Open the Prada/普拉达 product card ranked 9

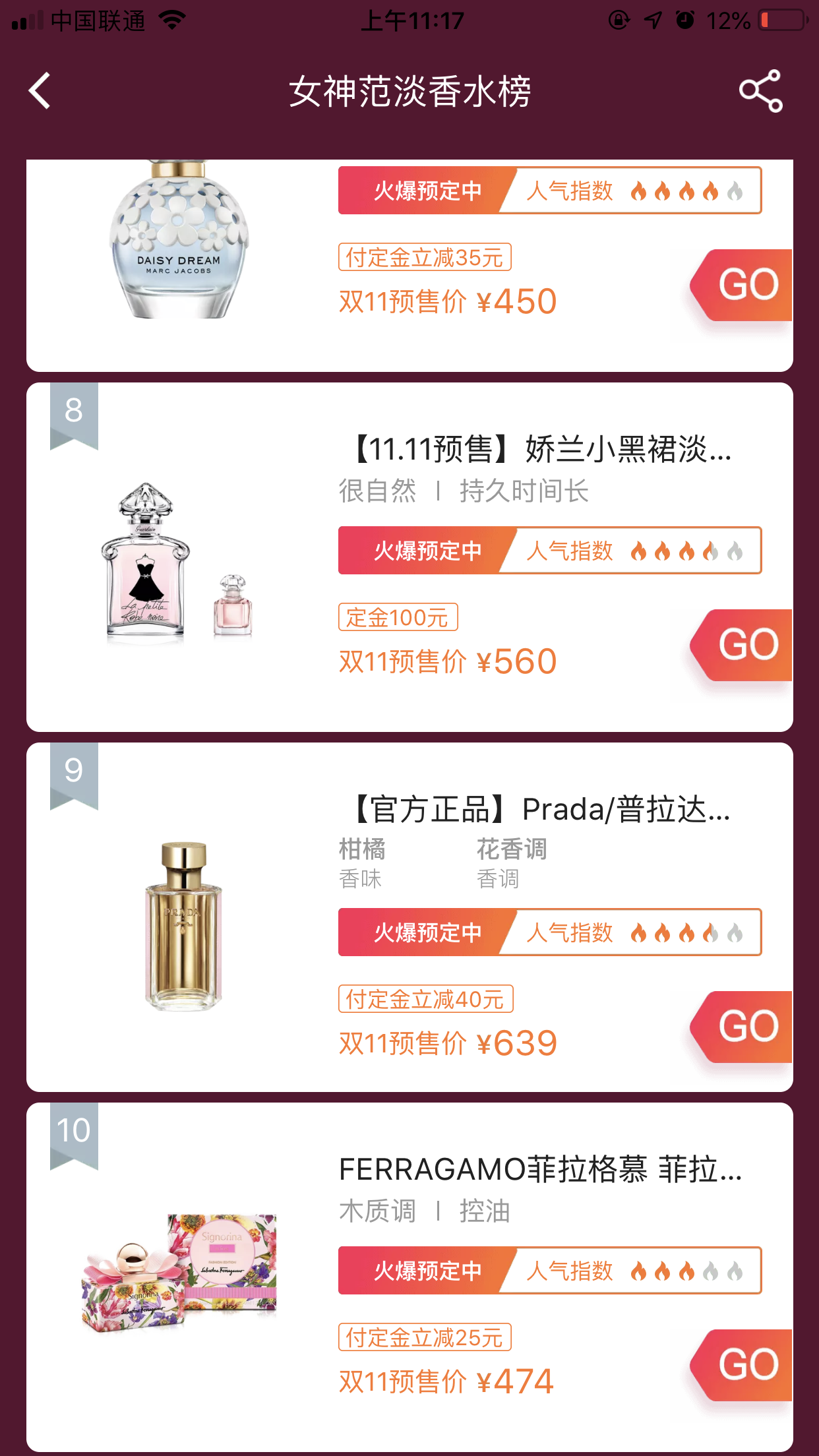[x=542, y=810]
